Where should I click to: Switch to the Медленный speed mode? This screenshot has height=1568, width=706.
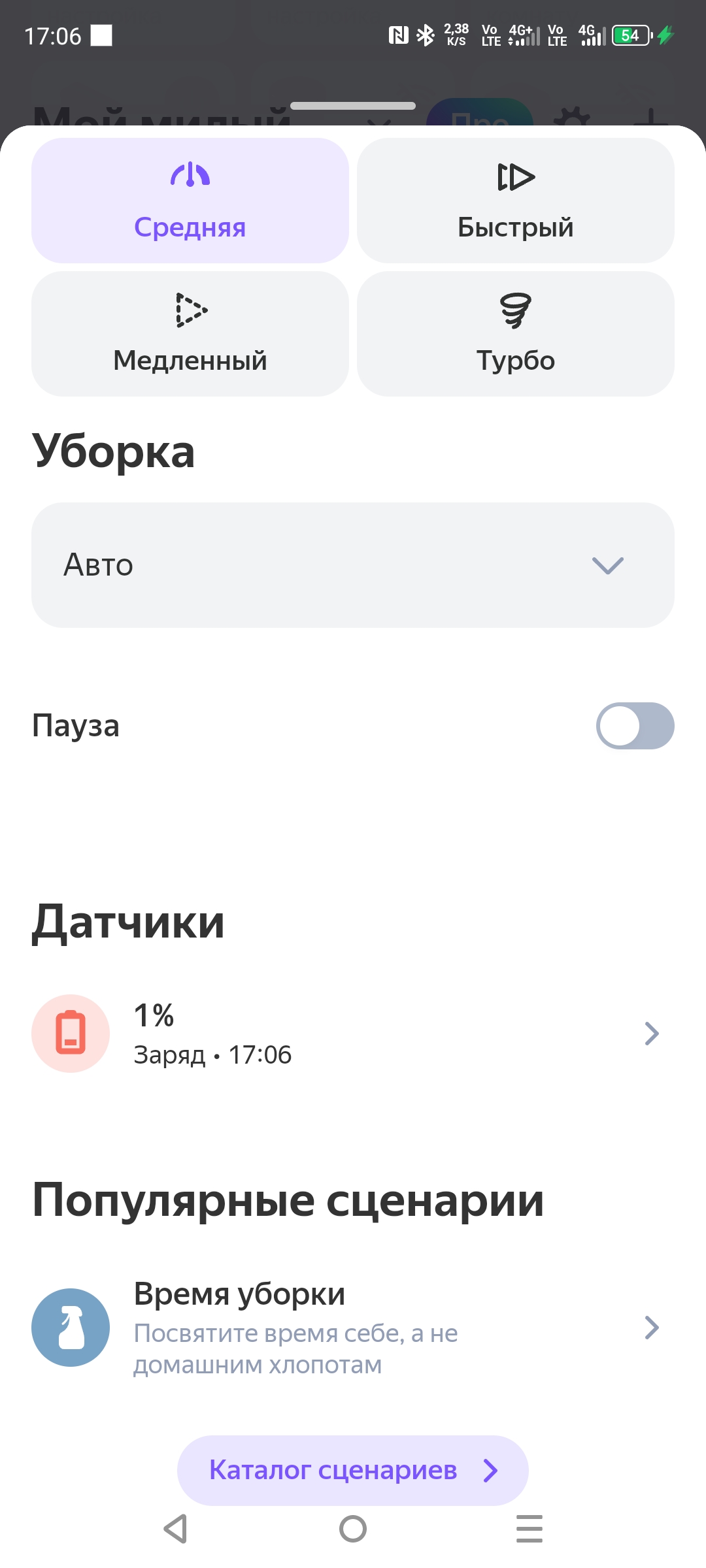(190, 334)
